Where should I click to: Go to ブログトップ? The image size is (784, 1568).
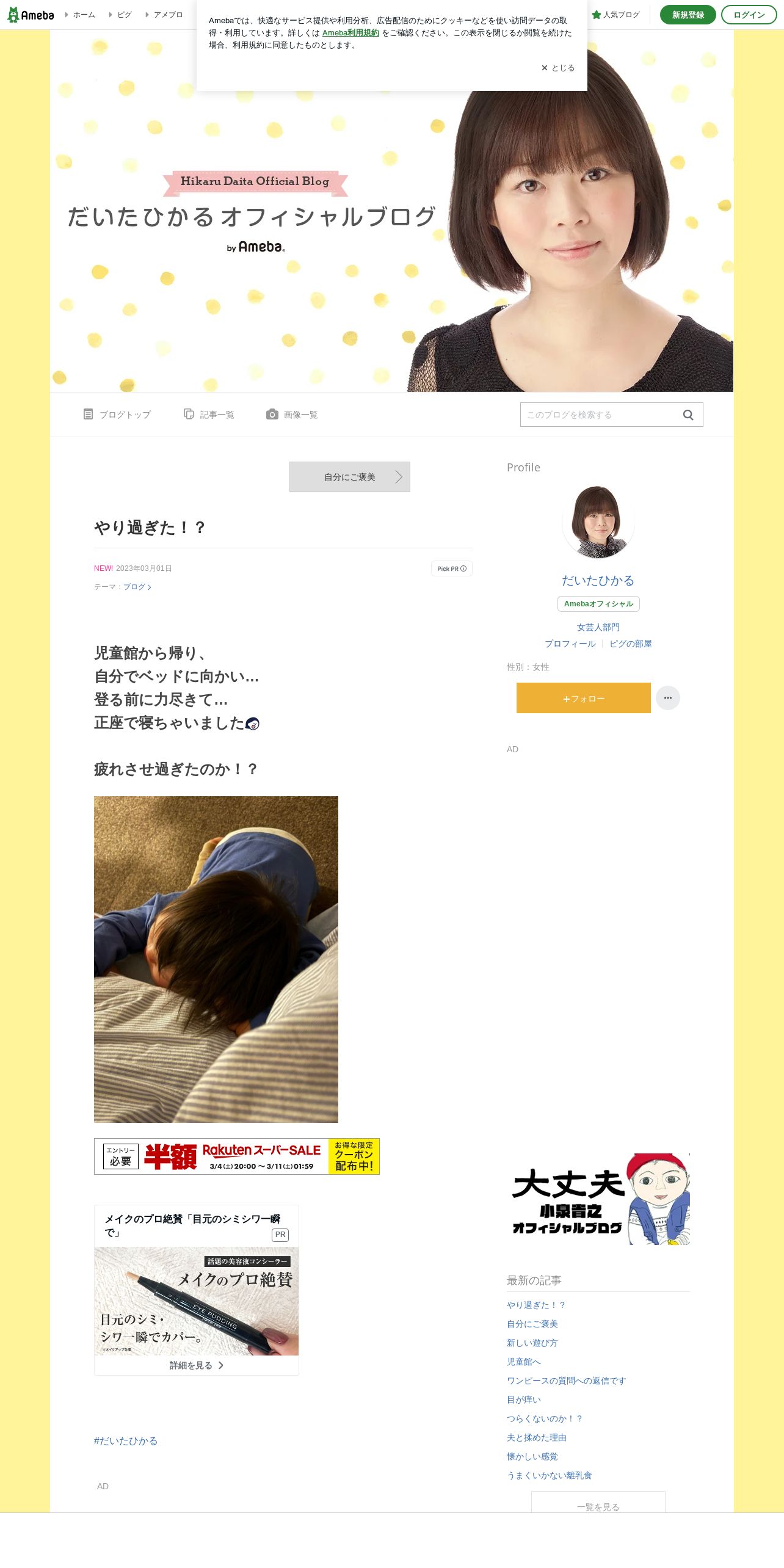click(x=117, y=415)
